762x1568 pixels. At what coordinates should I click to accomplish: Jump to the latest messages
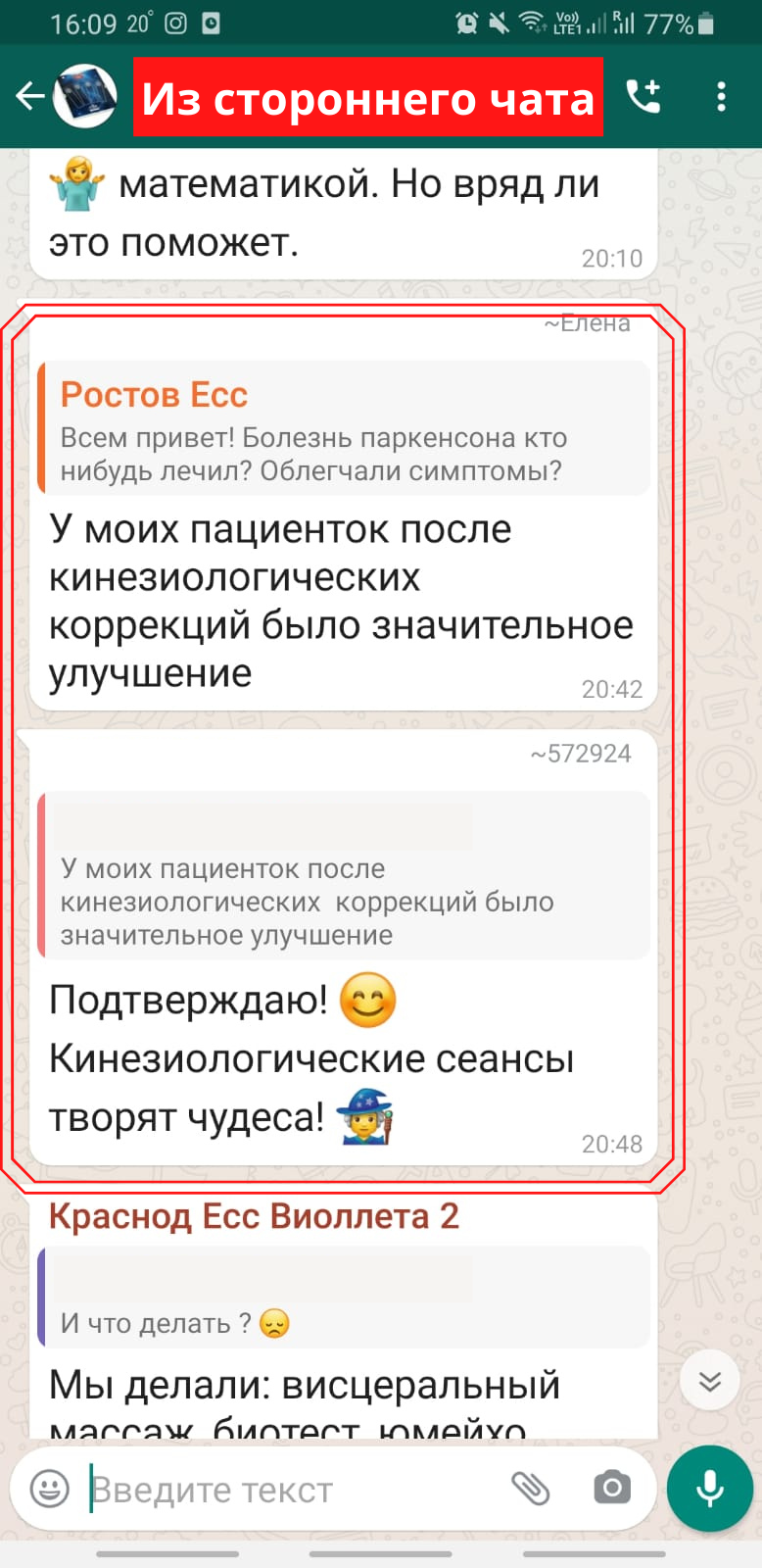click(x=710, y=1382)
